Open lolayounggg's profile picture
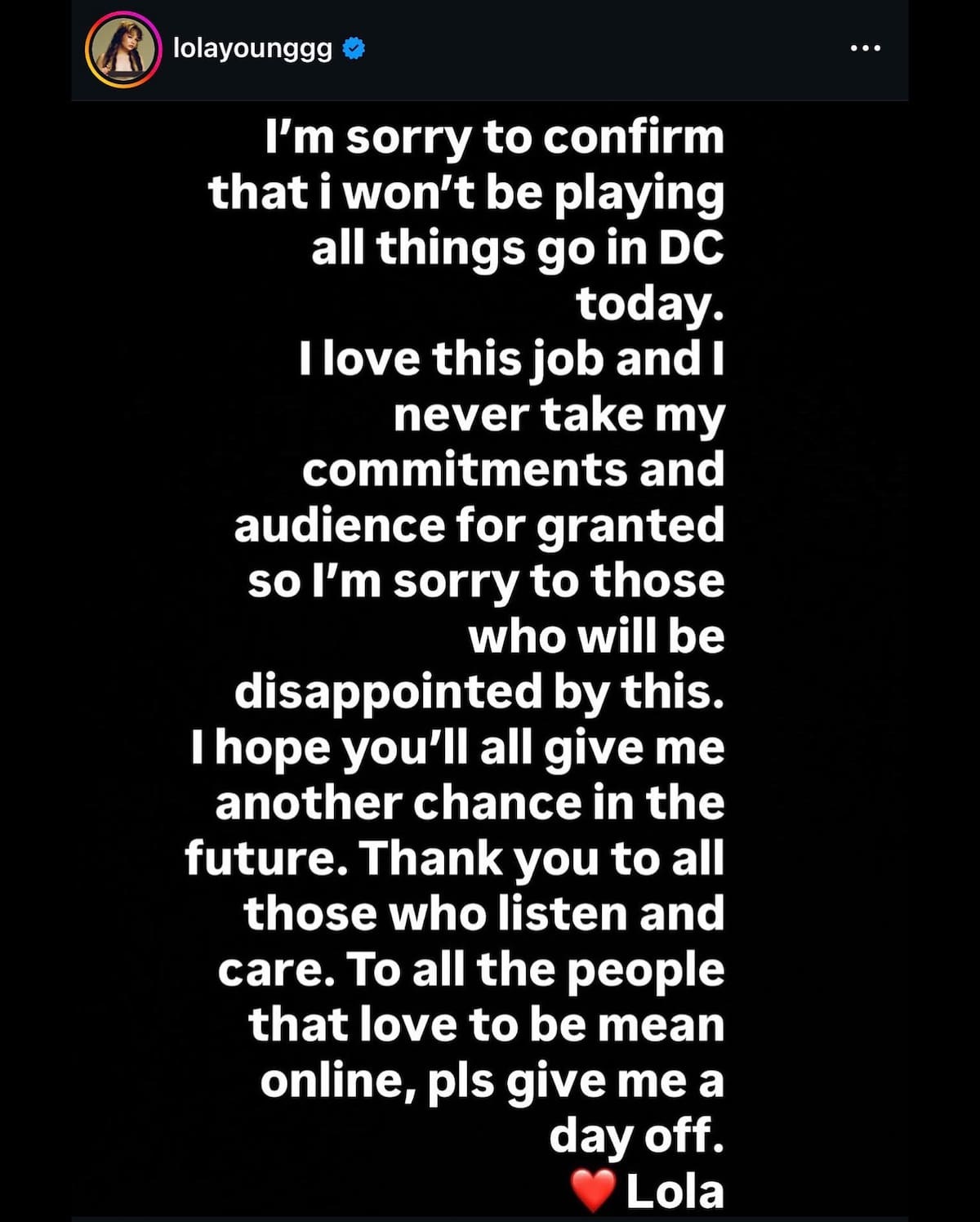The width and height of the screenshot is (980, 1222). [x=122, y=49]
